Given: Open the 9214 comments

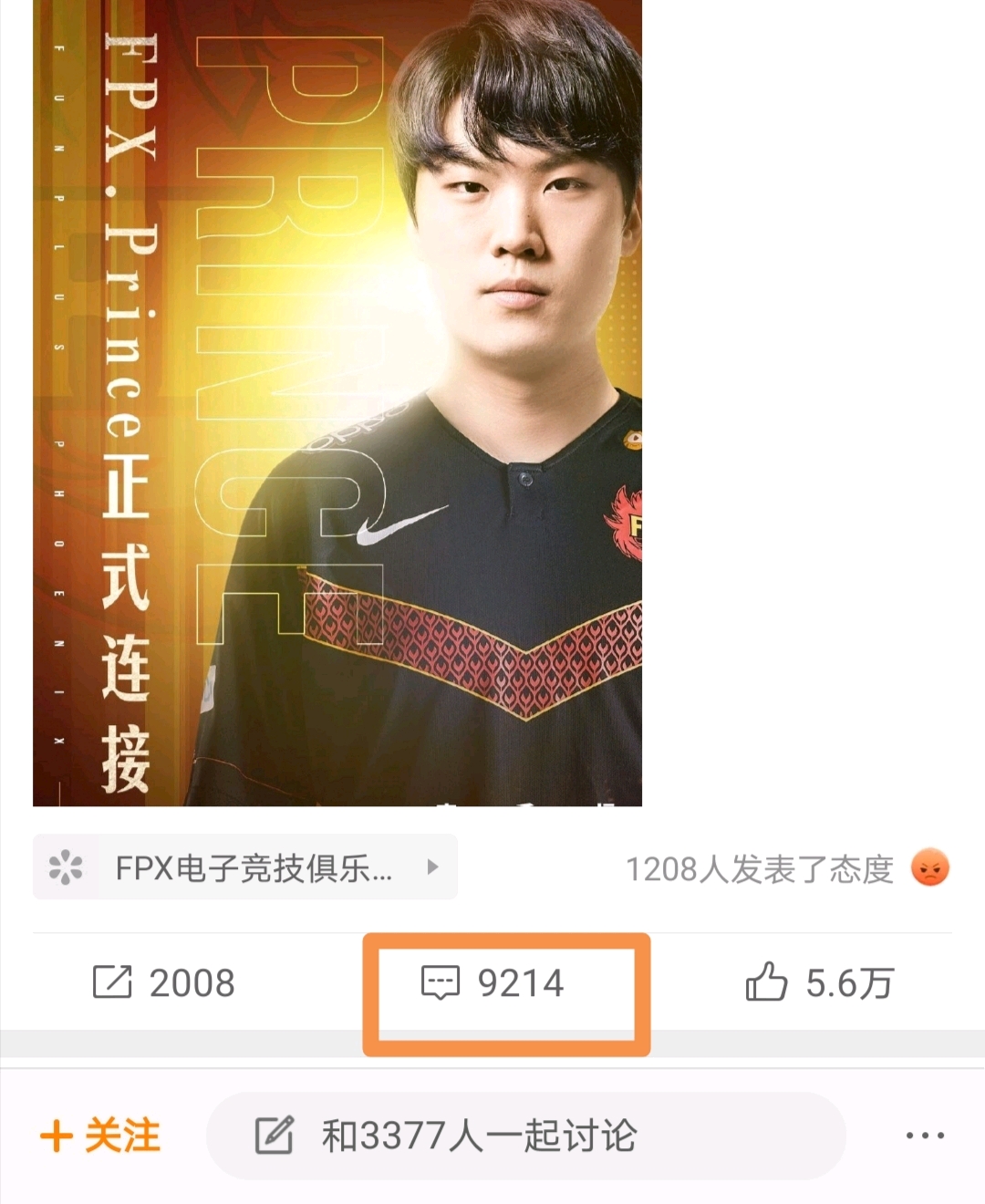Looking at the screenshot, I should 493,983.
